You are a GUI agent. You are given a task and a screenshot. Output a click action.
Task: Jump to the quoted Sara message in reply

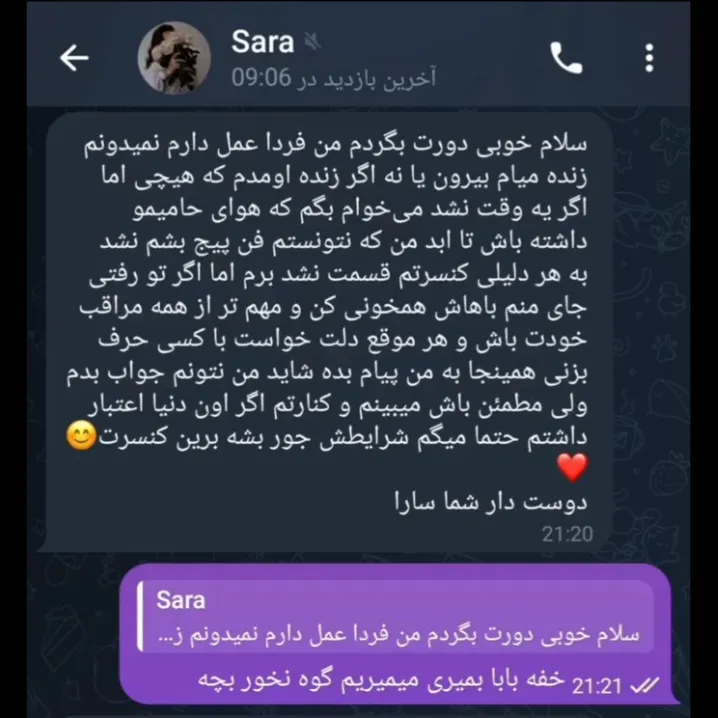click(396, 616)
